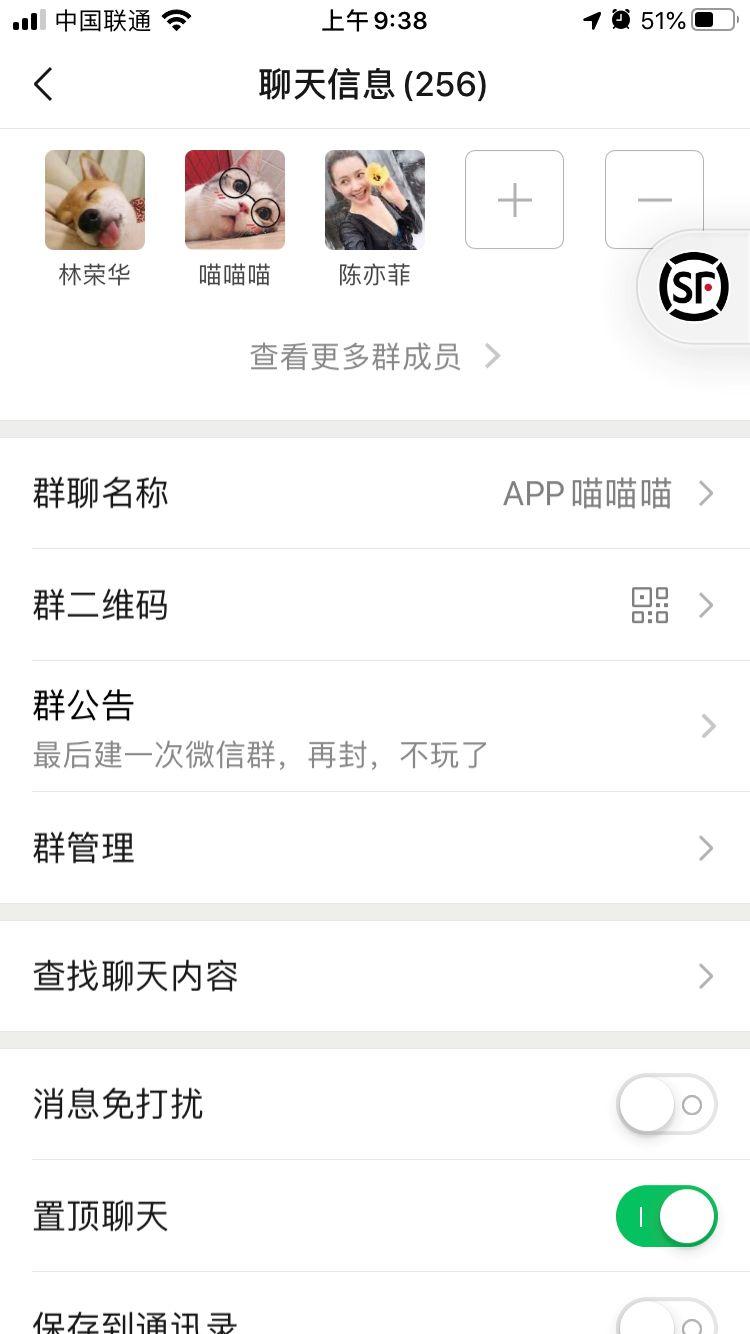
Task: Disable the 置顶聊天 switch
Action: click(x=666, y=1216)
